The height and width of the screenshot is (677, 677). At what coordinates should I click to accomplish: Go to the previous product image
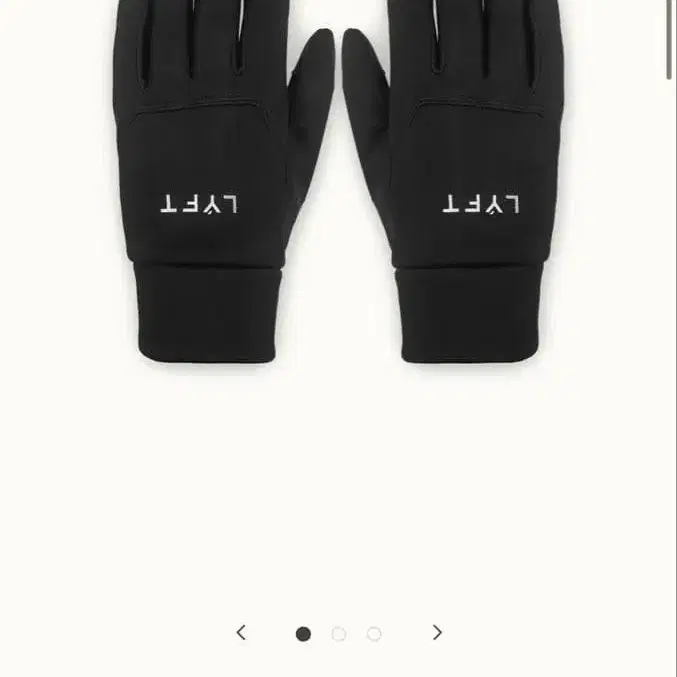[x=241, y=632]
